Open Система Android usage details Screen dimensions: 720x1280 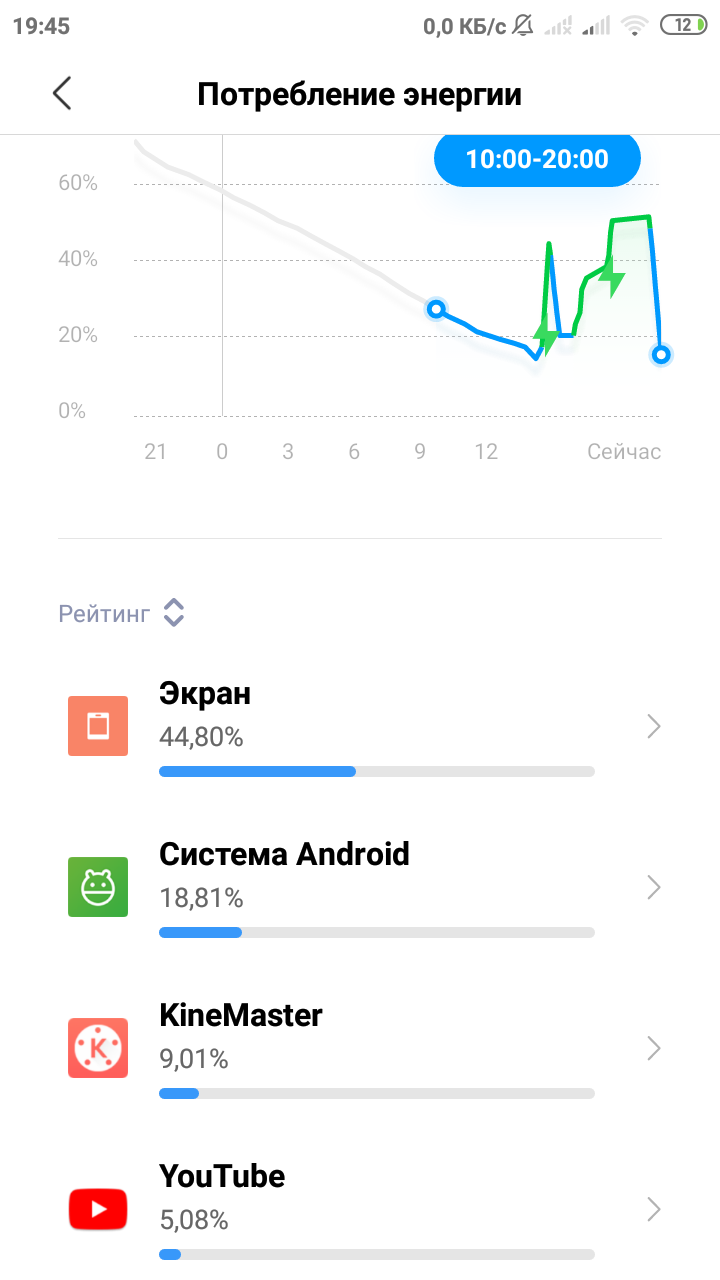click(x=360, y=887)
